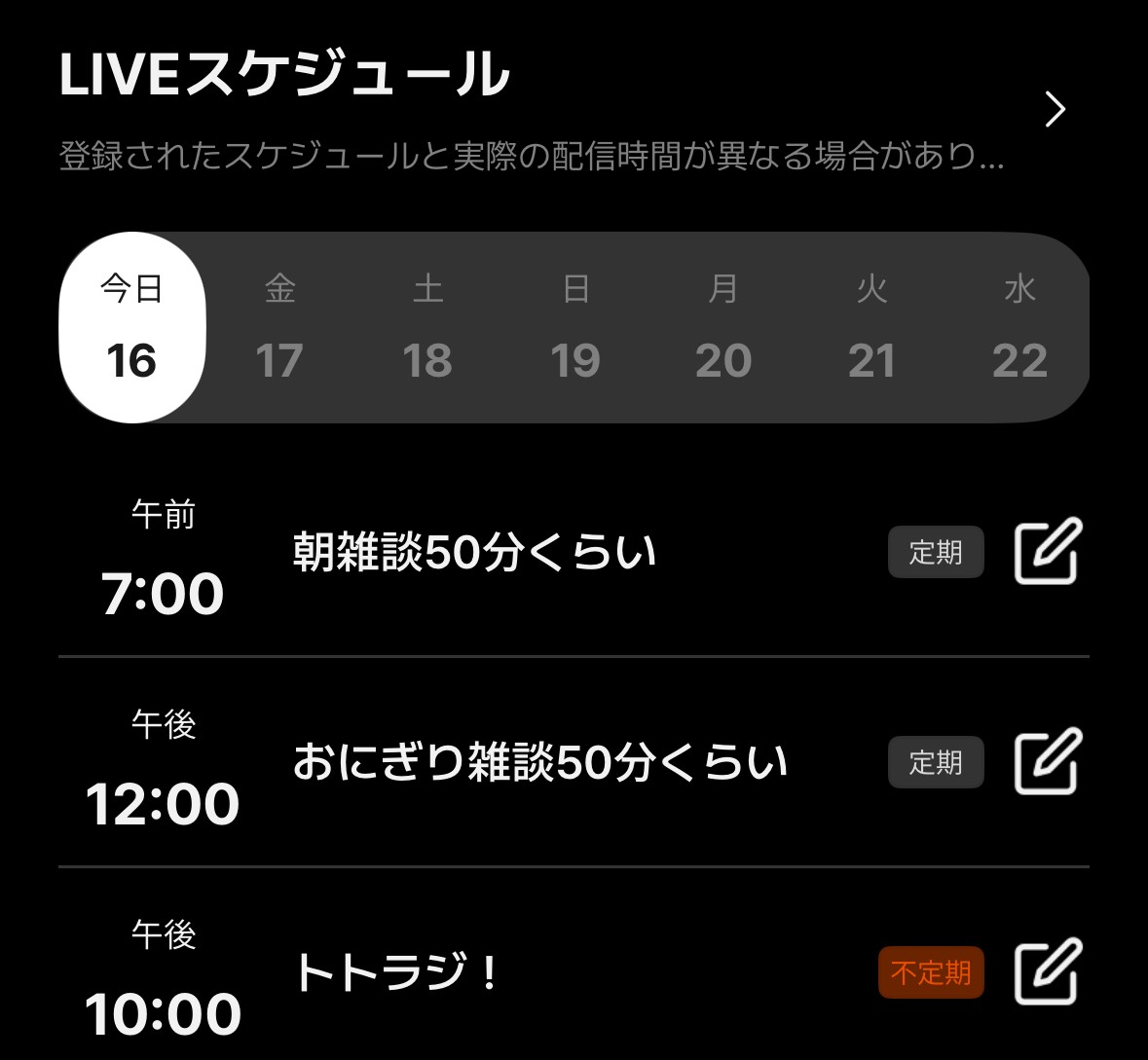Switch to 日 19 in the date strip

pyautogui.click(x=575, y=328)
